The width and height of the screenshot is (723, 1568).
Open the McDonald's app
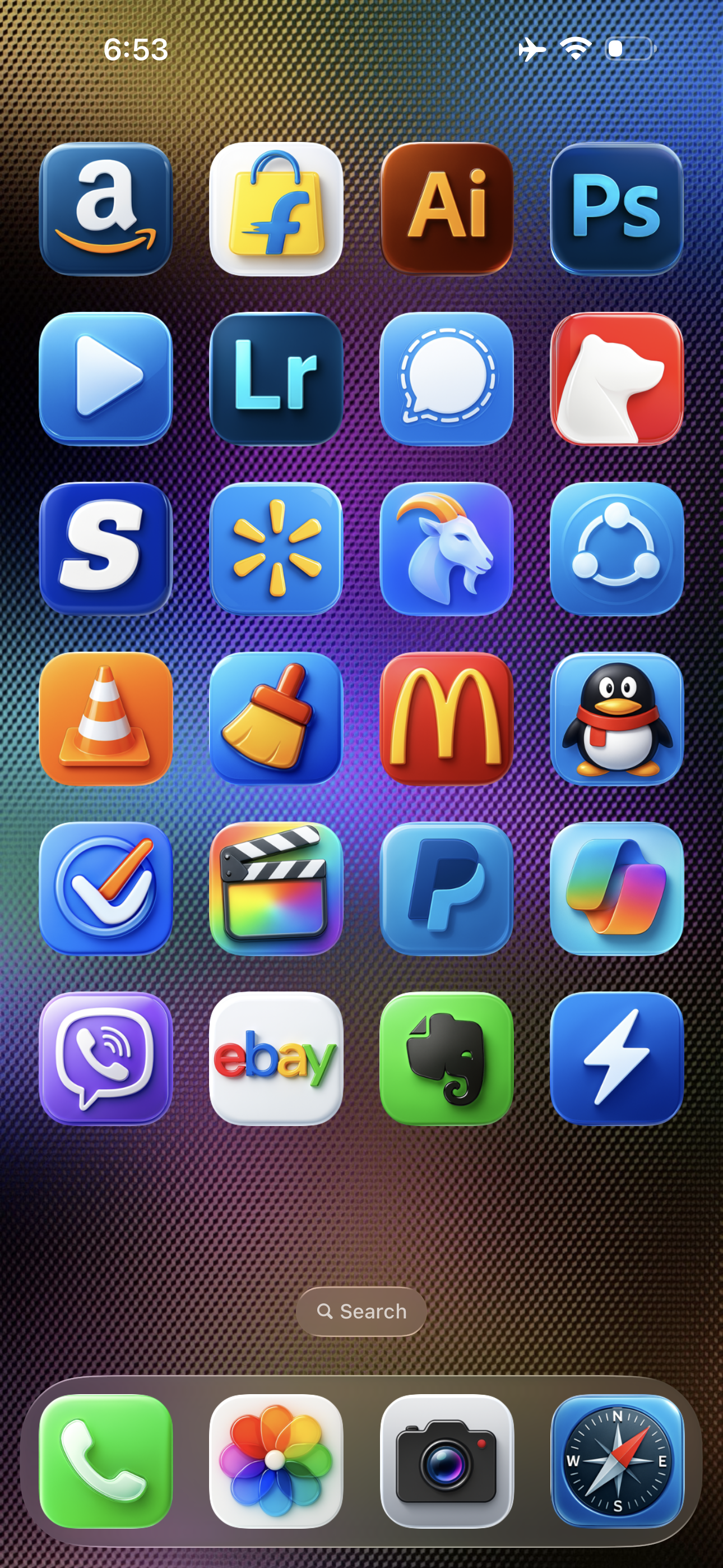coord(447,718)
